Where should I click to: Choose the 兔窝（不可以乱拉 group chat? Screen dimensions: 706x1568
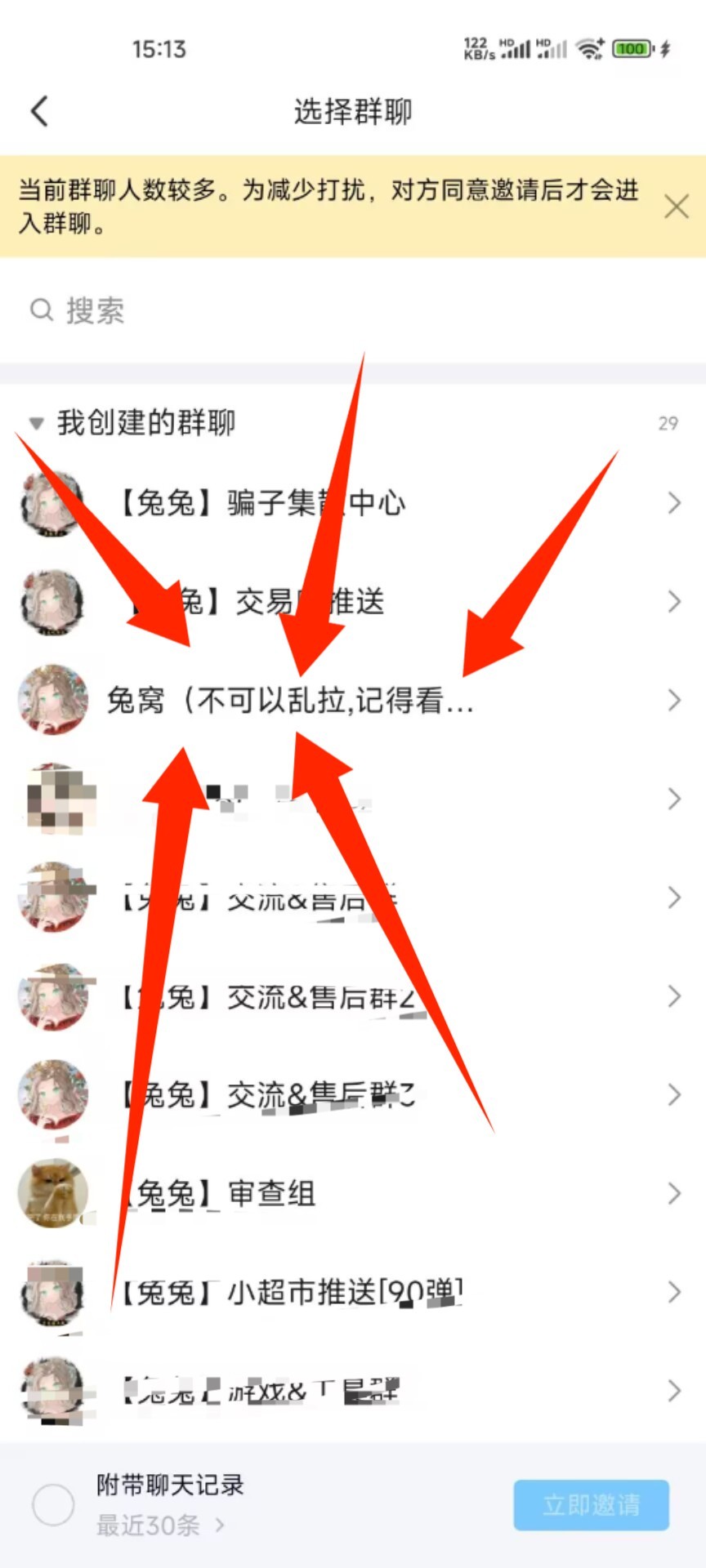coord(353,700)
